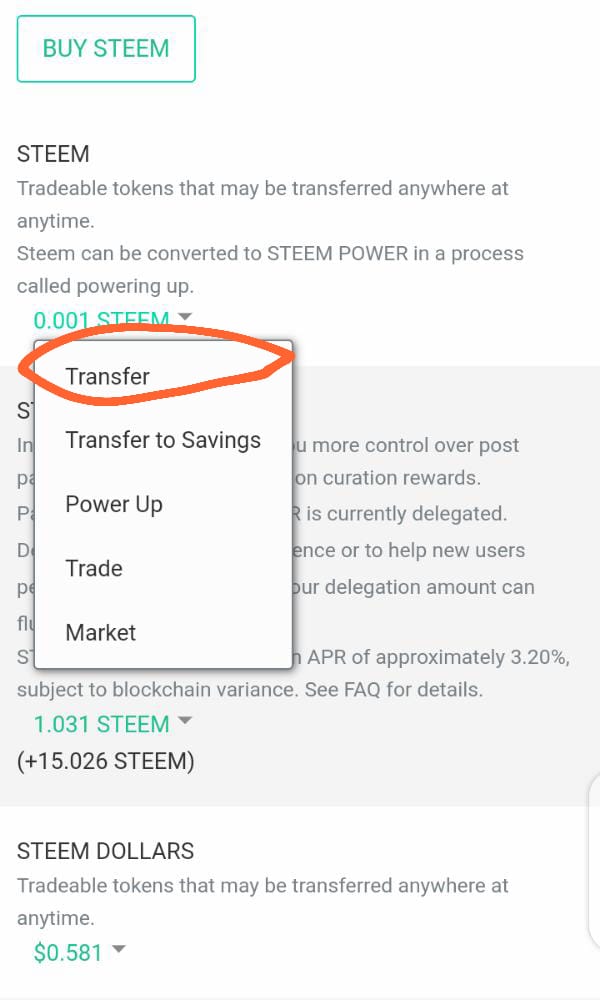Select Transfer from the dropdown menu

pos(108,377)
